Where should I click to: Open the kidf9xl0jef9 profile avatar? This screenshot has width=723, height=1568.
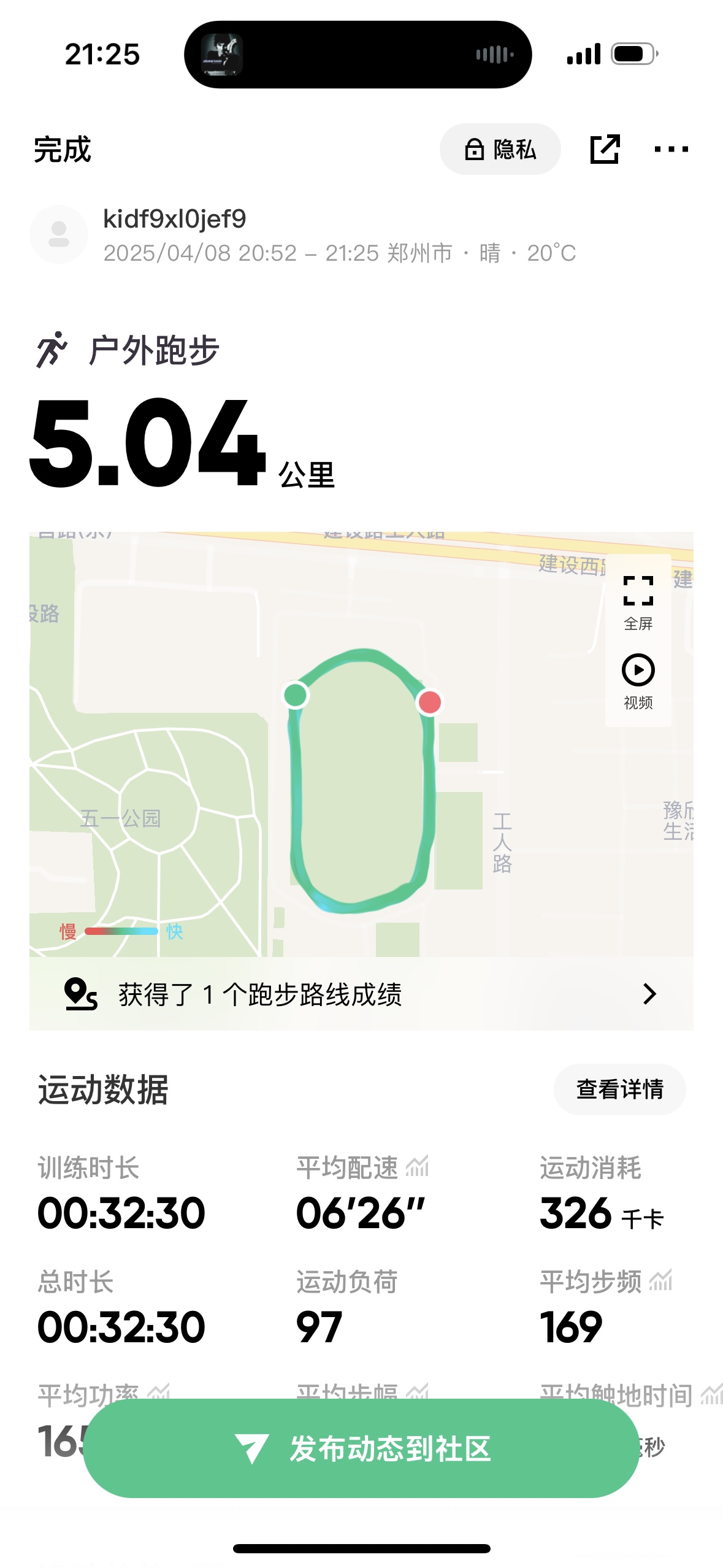coord(59,234)
